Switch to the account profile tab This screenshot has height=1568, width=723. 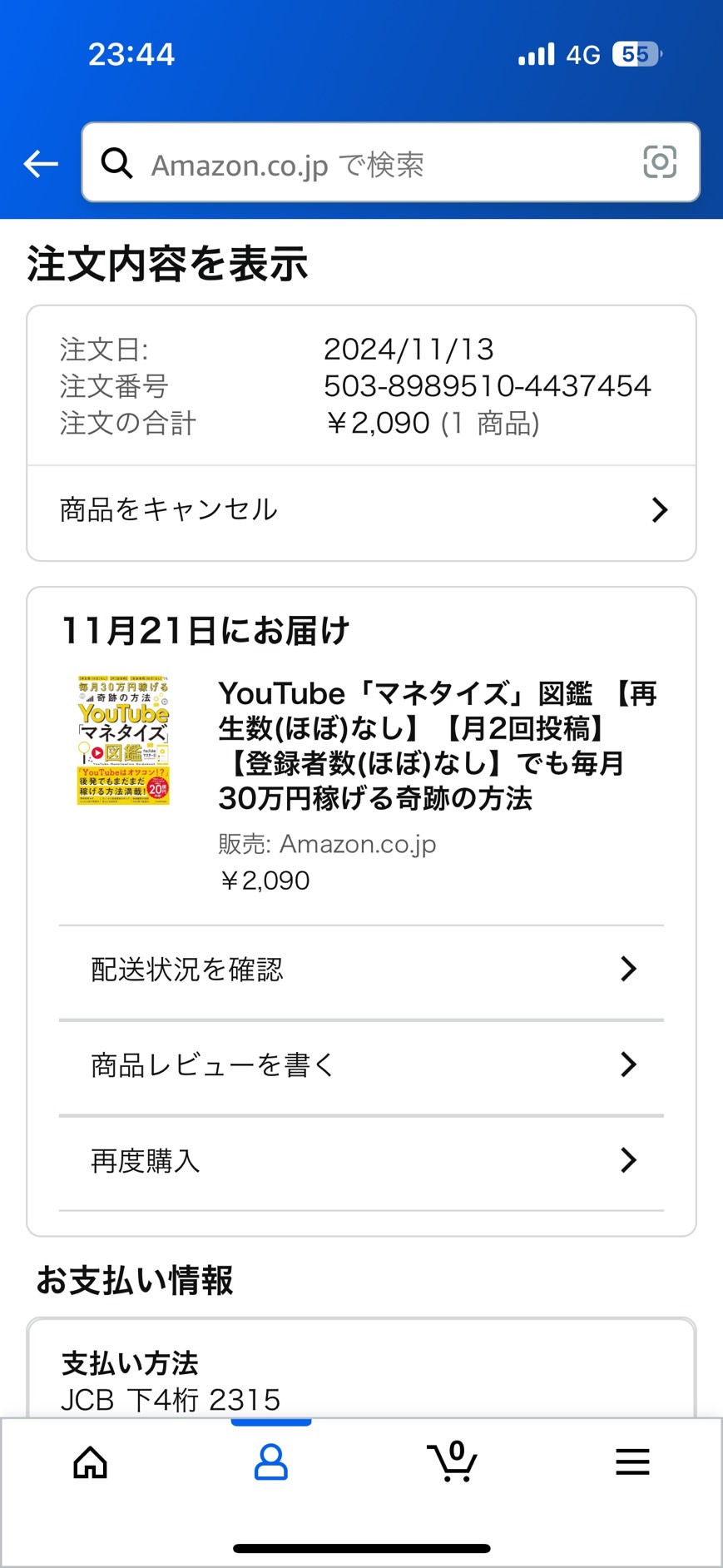click(271, 1462)
